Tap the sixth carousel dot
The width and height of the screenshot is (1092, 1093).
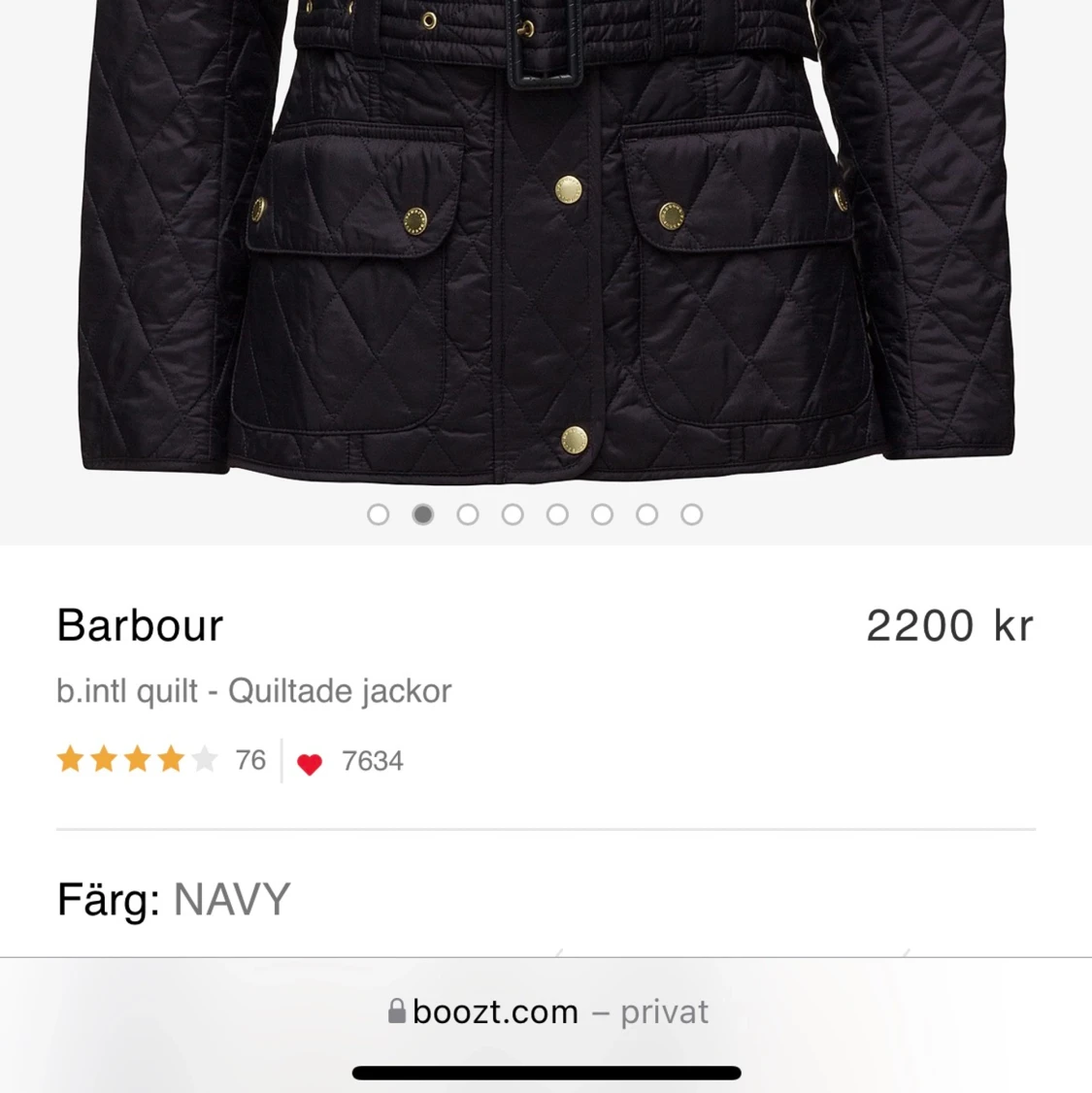[x=603, y=514]
